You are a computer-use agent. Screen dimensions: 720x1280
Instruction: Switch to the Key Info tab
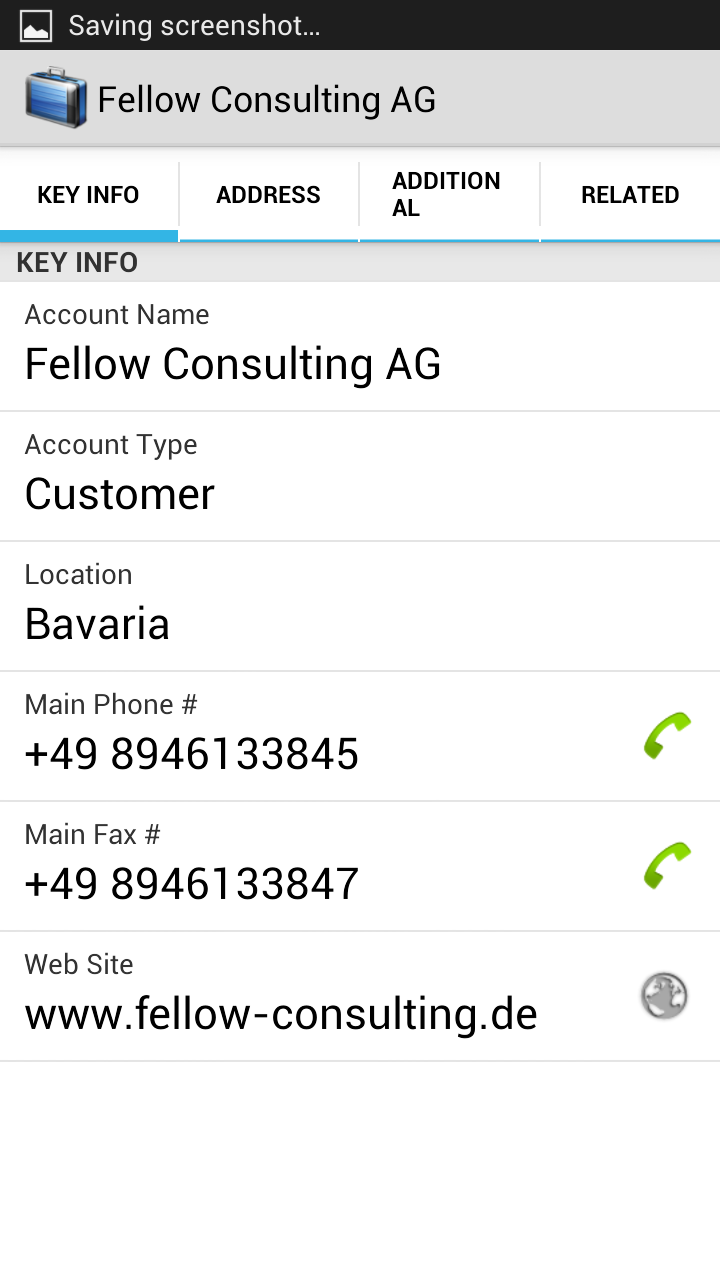[88, 195]
